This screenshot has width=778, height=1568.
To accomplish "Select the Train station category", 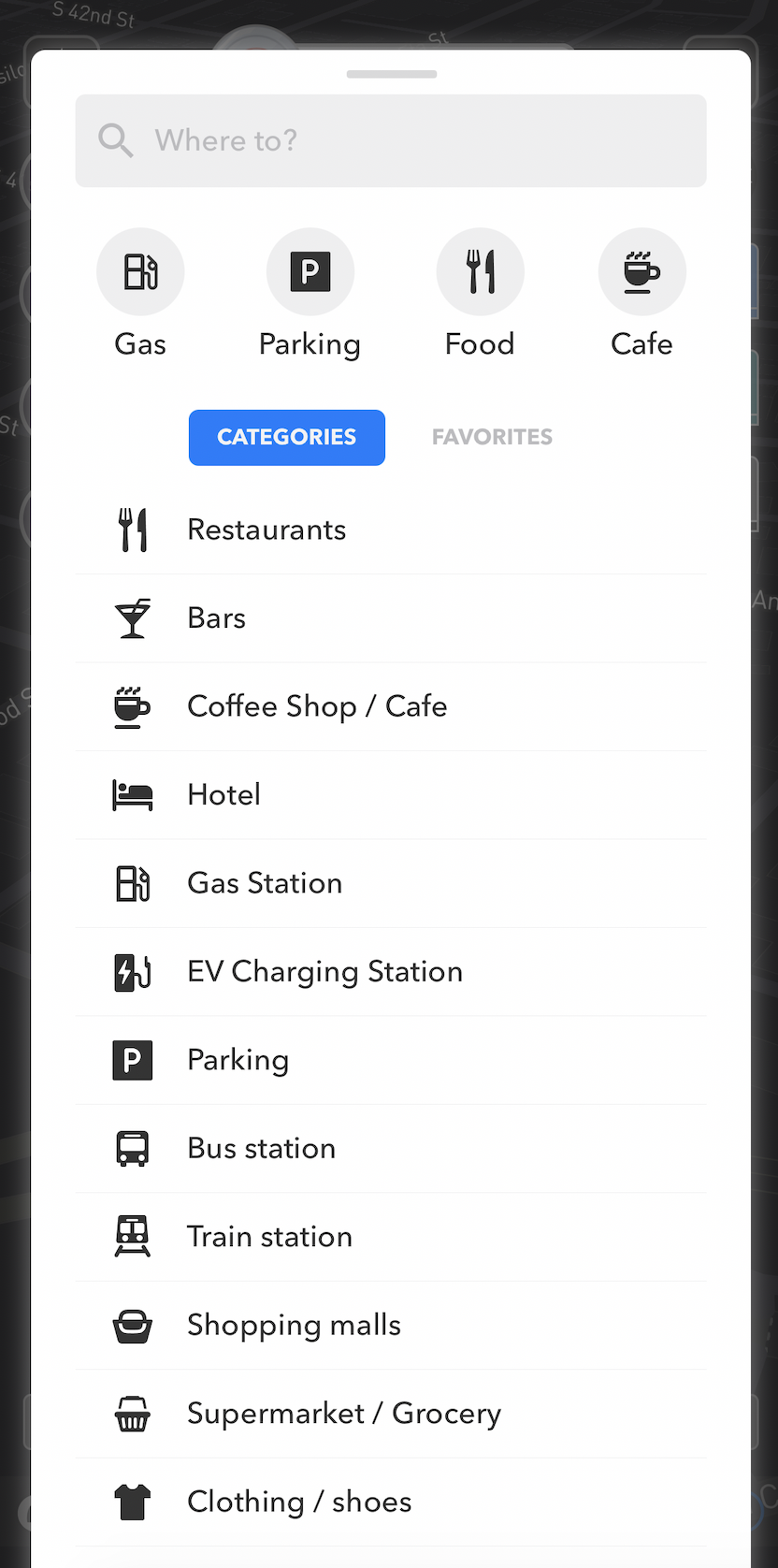I will click(x=391, y=1237).
